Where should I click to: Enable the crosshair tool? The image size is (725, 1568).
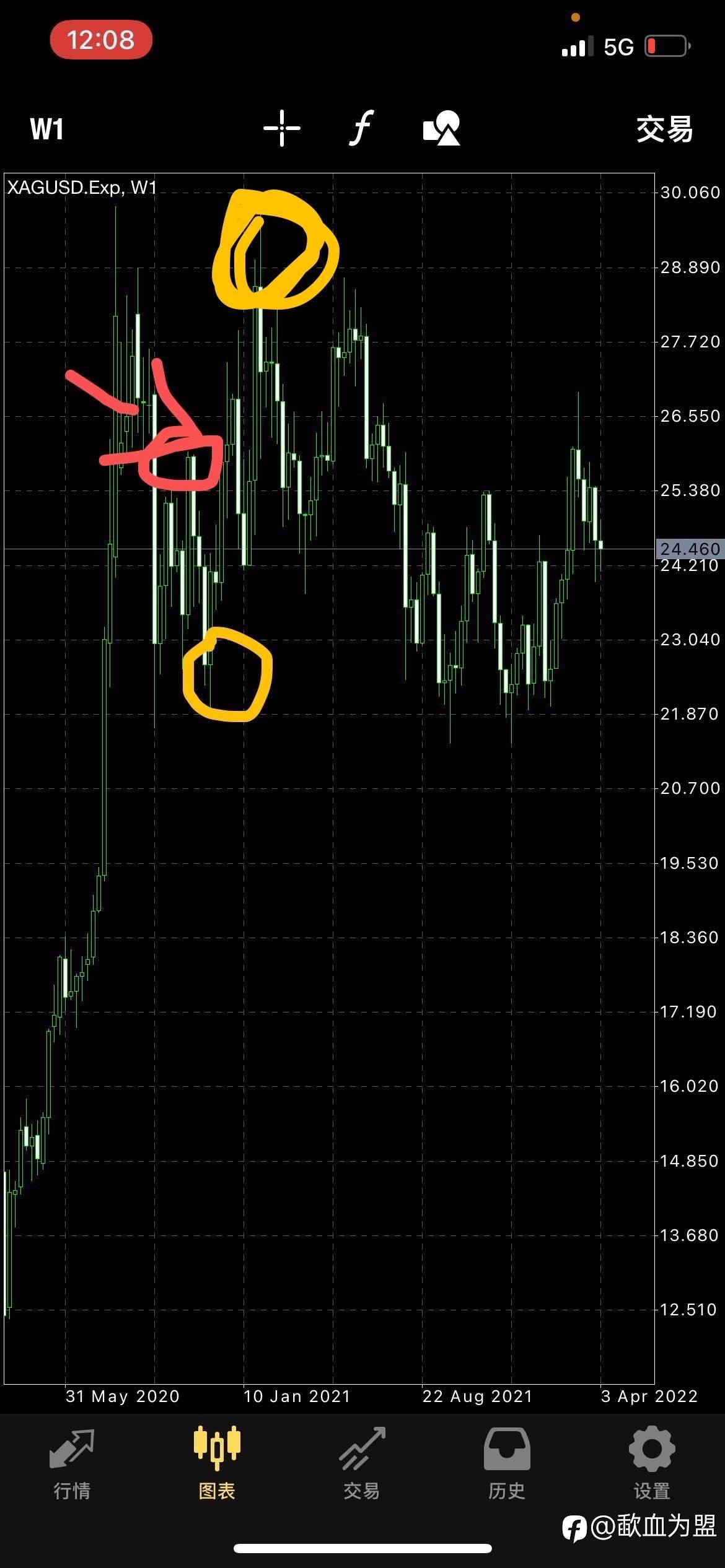[282, 129]
